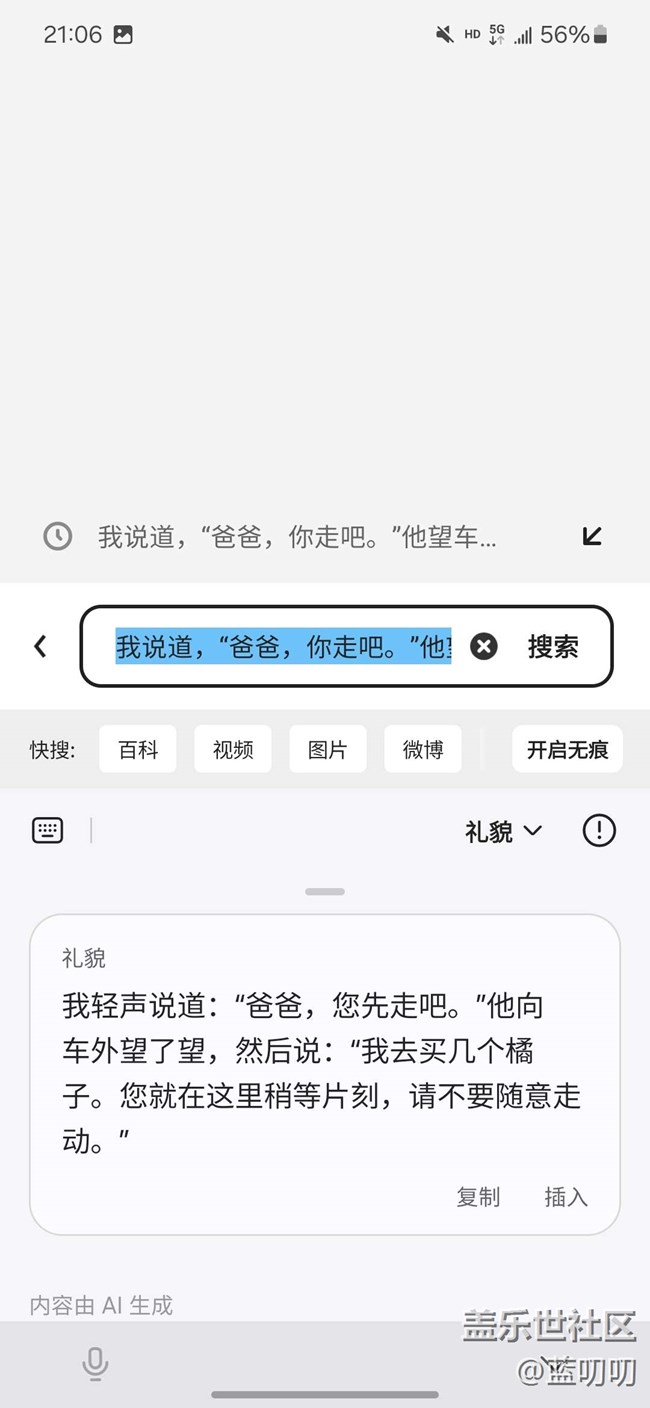Select the 视频 quick search chip
650x1408 pixels.
click(x=233, y=749)
